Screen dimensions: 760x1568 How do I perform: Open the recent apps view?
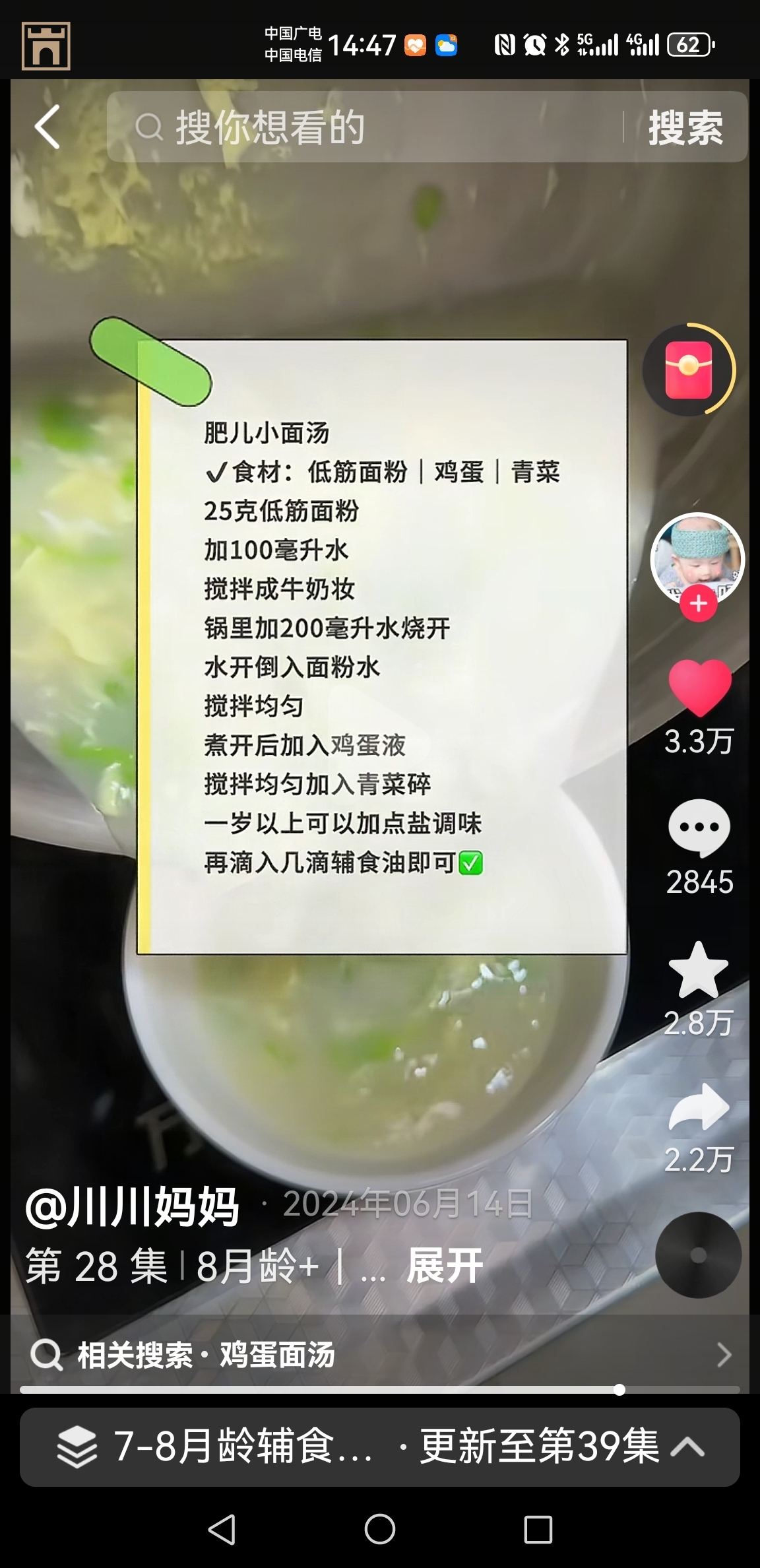538,1529
